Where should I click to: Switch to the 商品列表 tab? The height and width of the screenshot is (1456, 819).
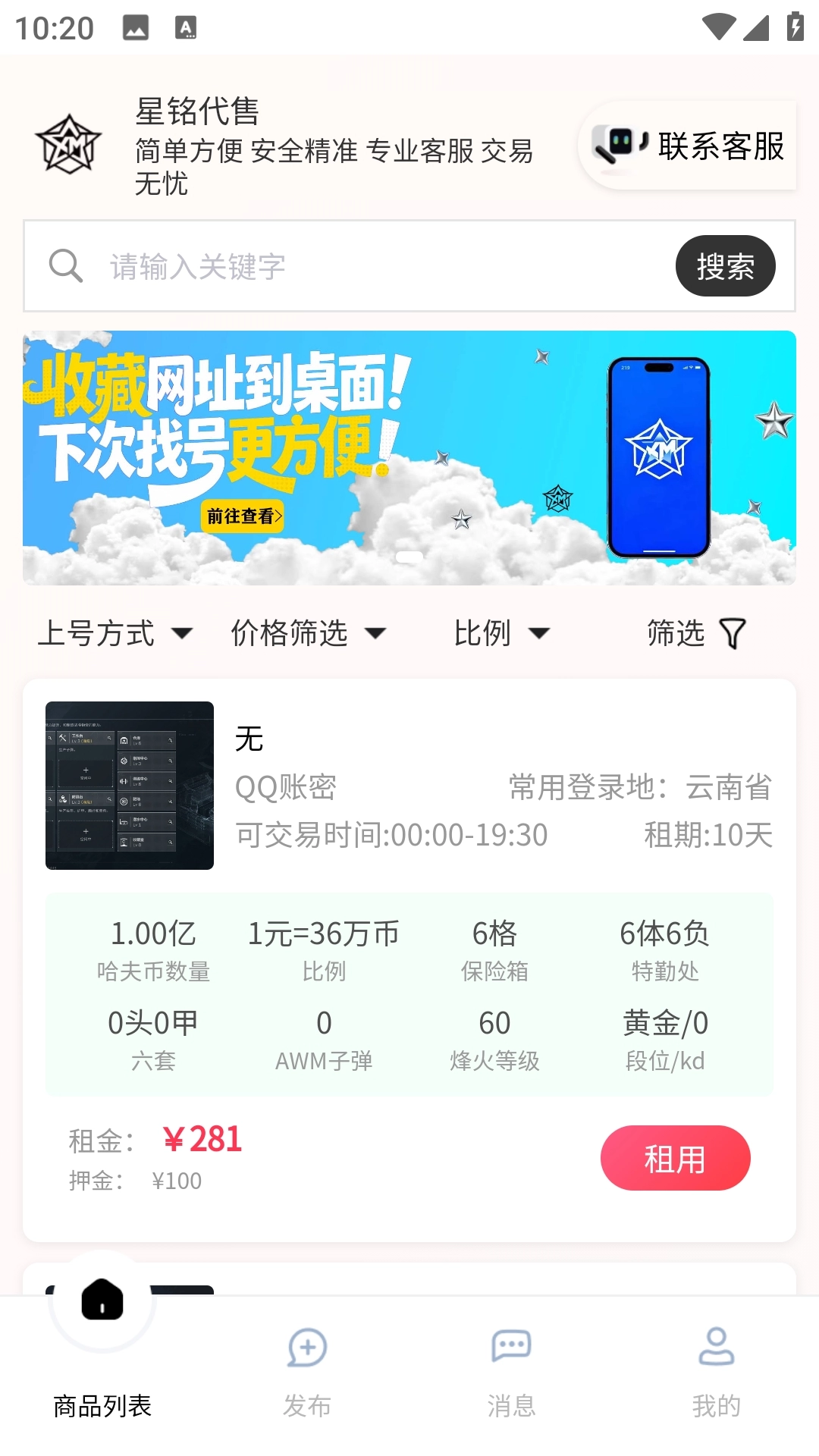[x=101, y=1405]
